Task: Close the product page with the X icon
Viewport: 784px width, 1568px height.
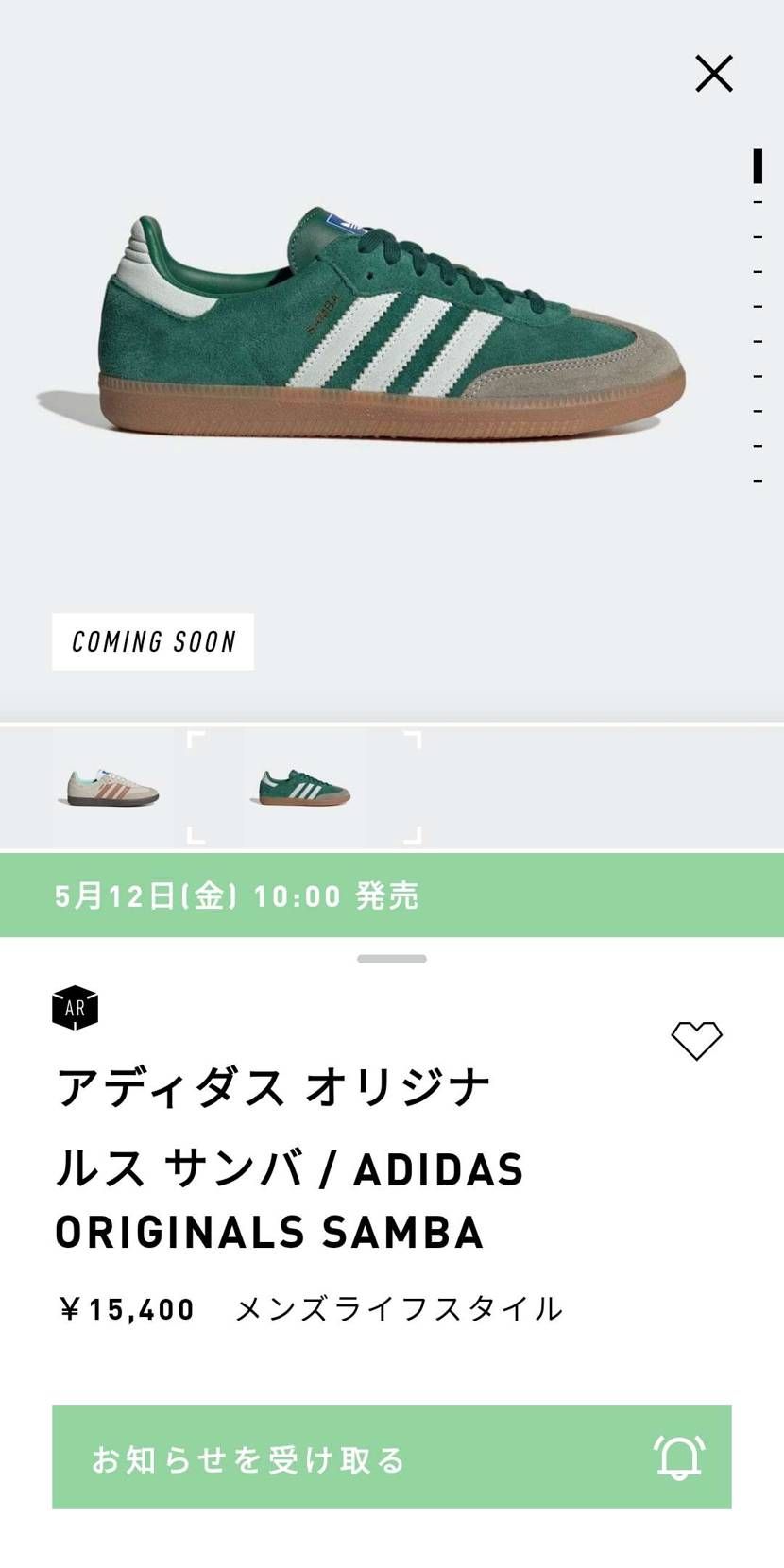Action: click(713, 74)
